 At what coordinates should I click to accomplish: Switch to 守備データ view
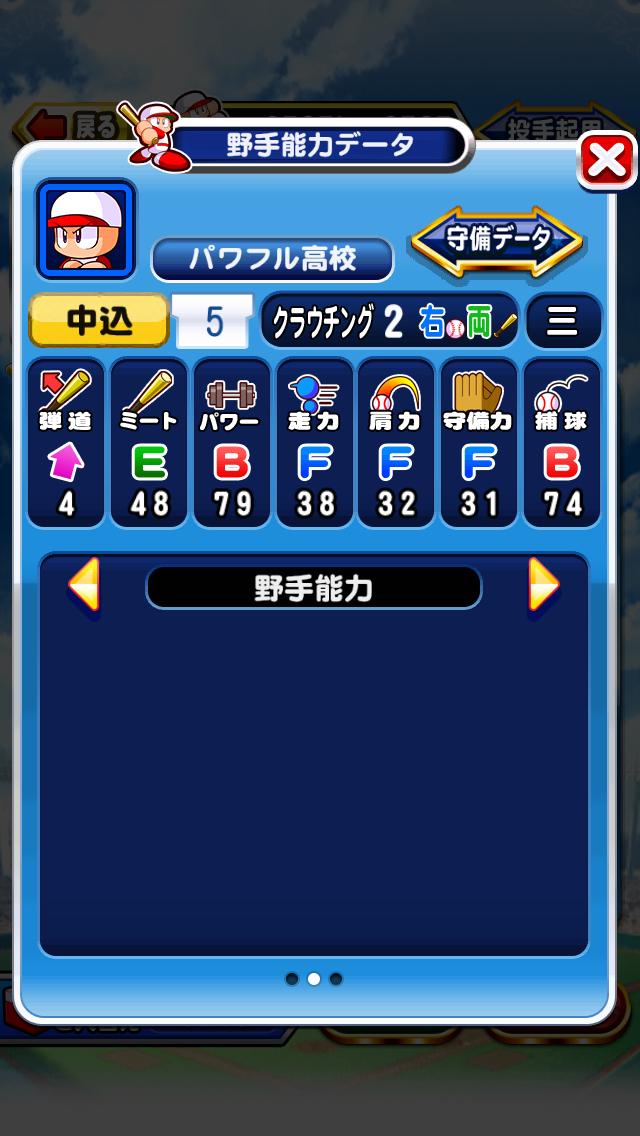click(497, 239)
